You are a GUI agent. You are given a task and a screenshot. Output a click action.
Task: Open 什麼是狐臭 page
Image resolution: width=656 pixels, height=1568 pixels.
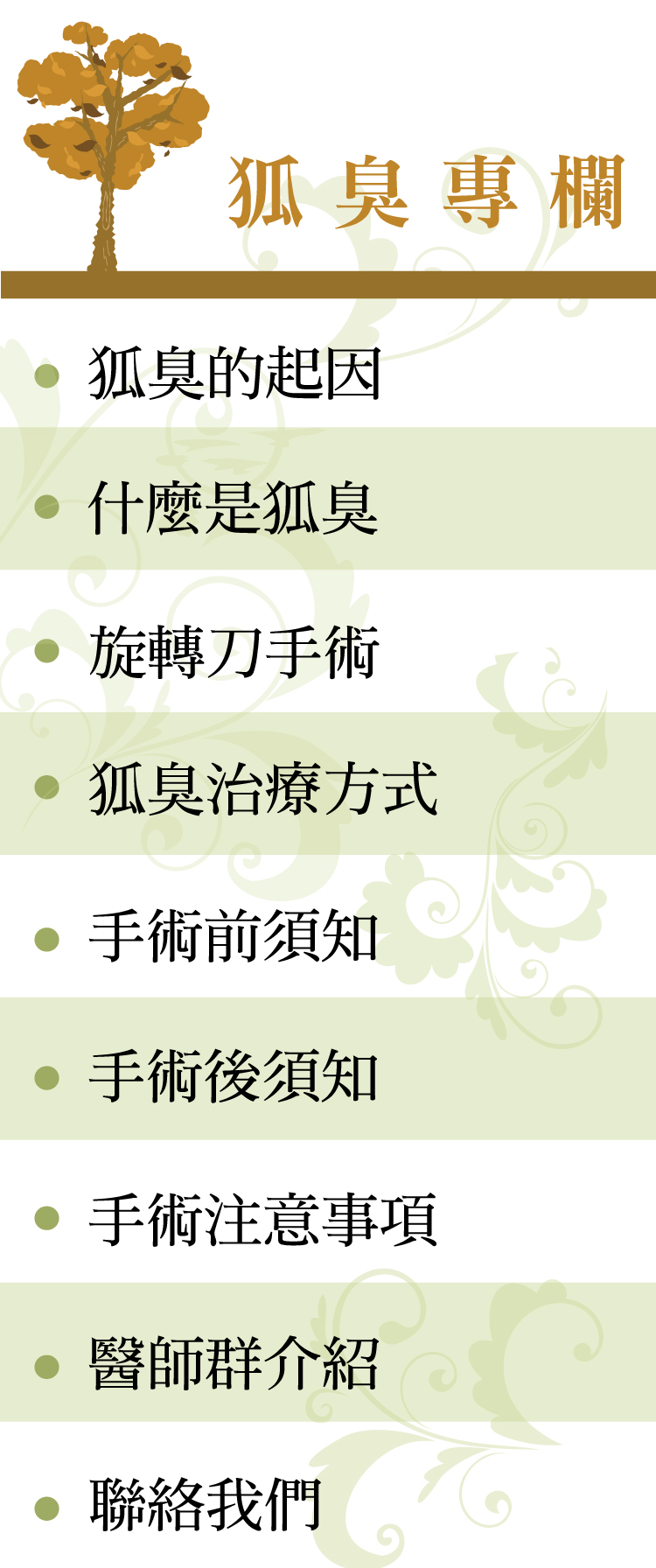click(x=233, y=508)
